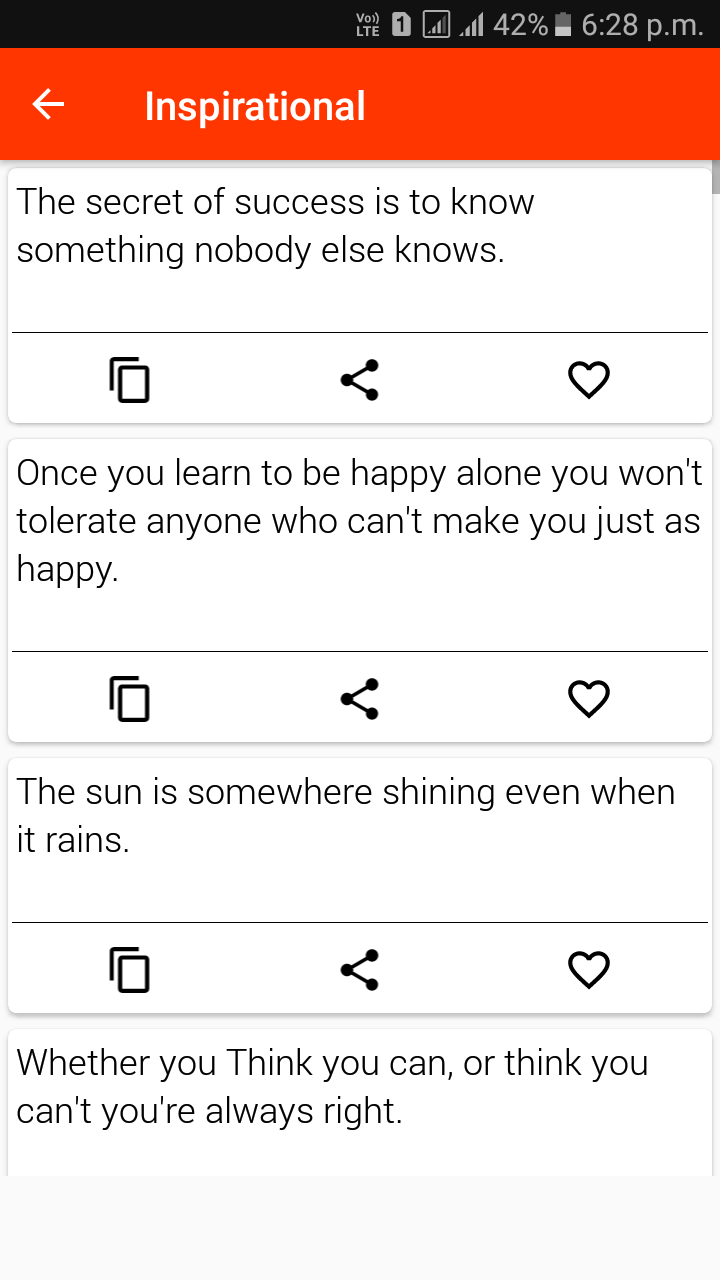Tap the clock showing 6:28 p.m.

pos(642,25)
